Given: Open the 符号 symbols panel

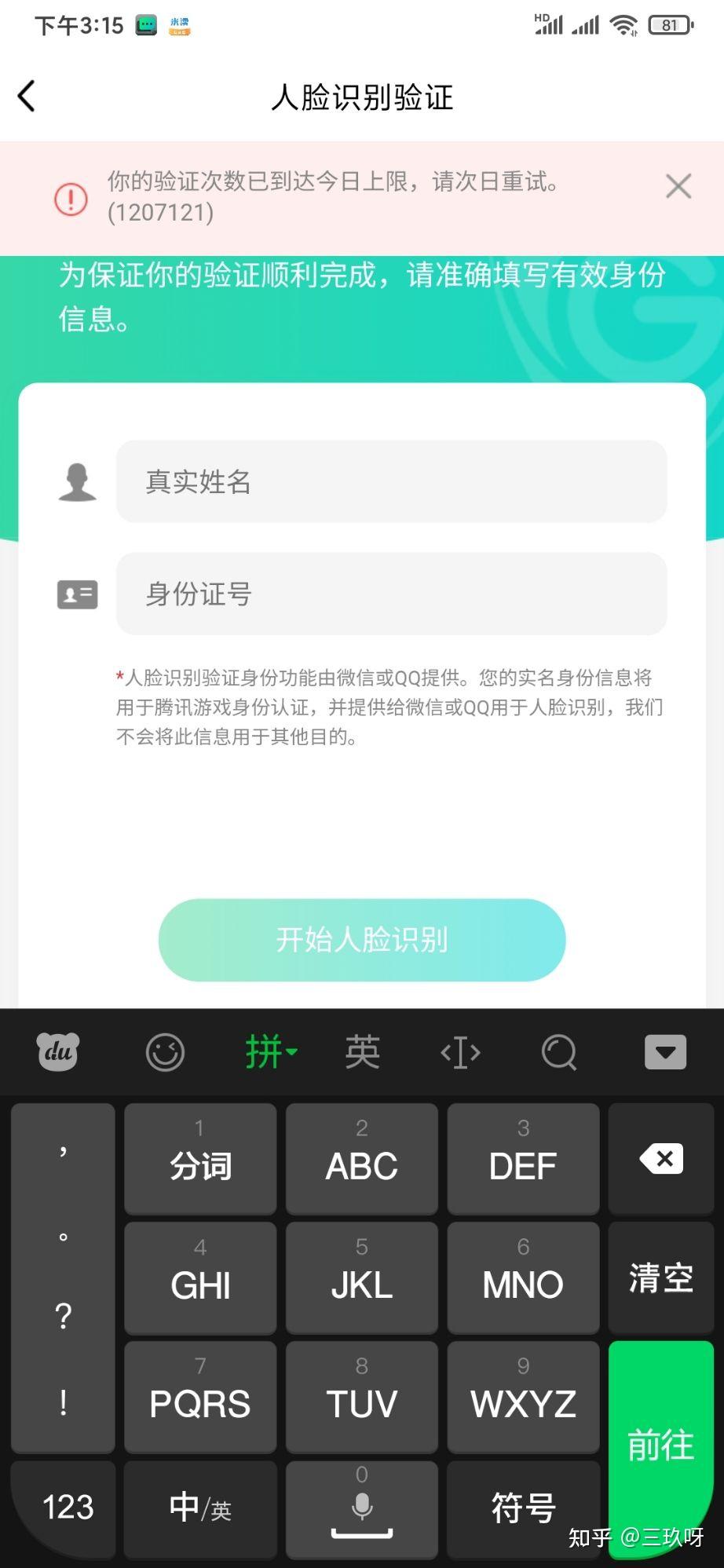Looking at the screenshot, I should [521, 1508].
